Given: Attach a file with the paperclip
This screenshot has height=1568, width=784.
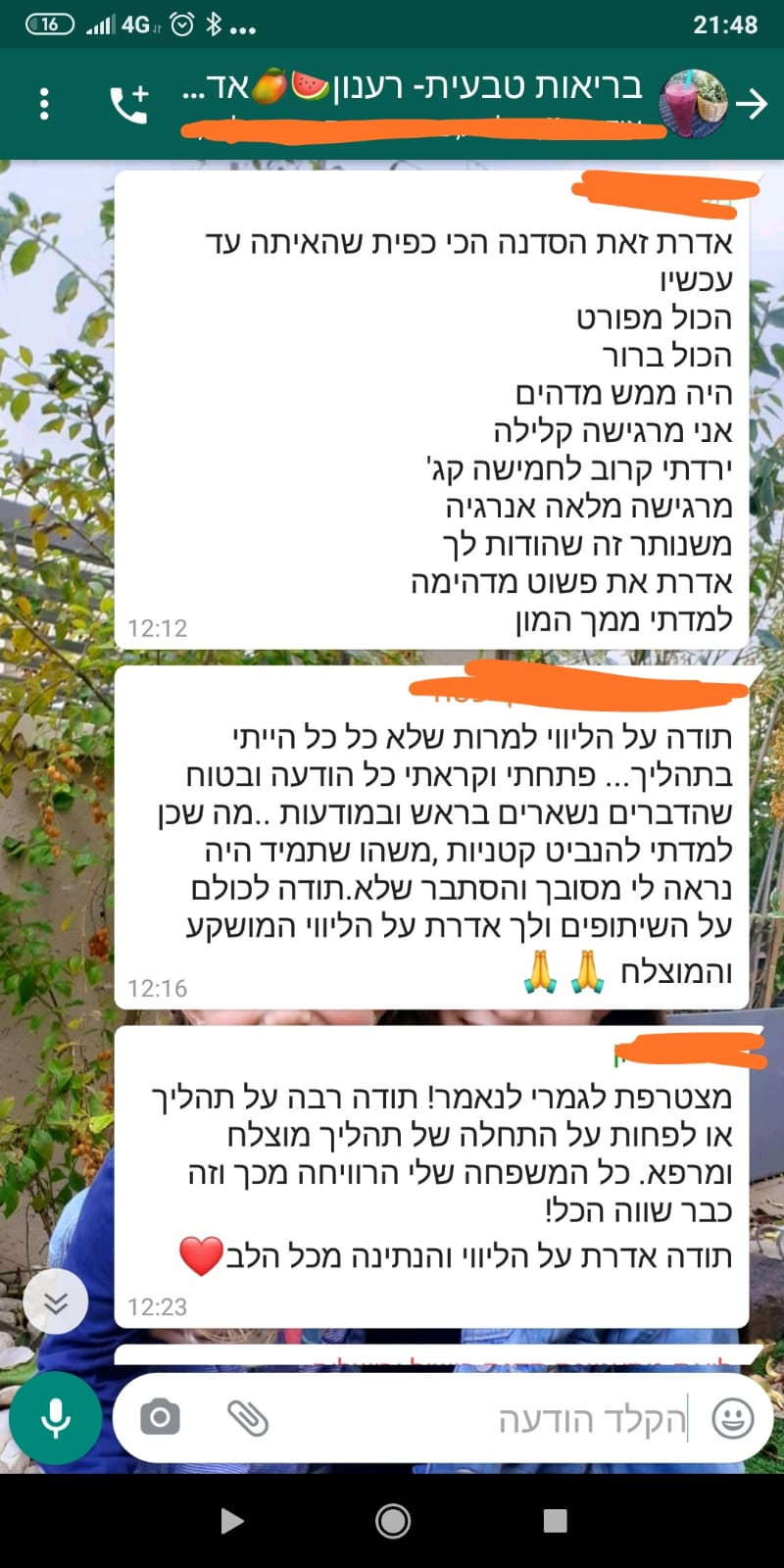Looking at the screenshot, I should 248,1418.
